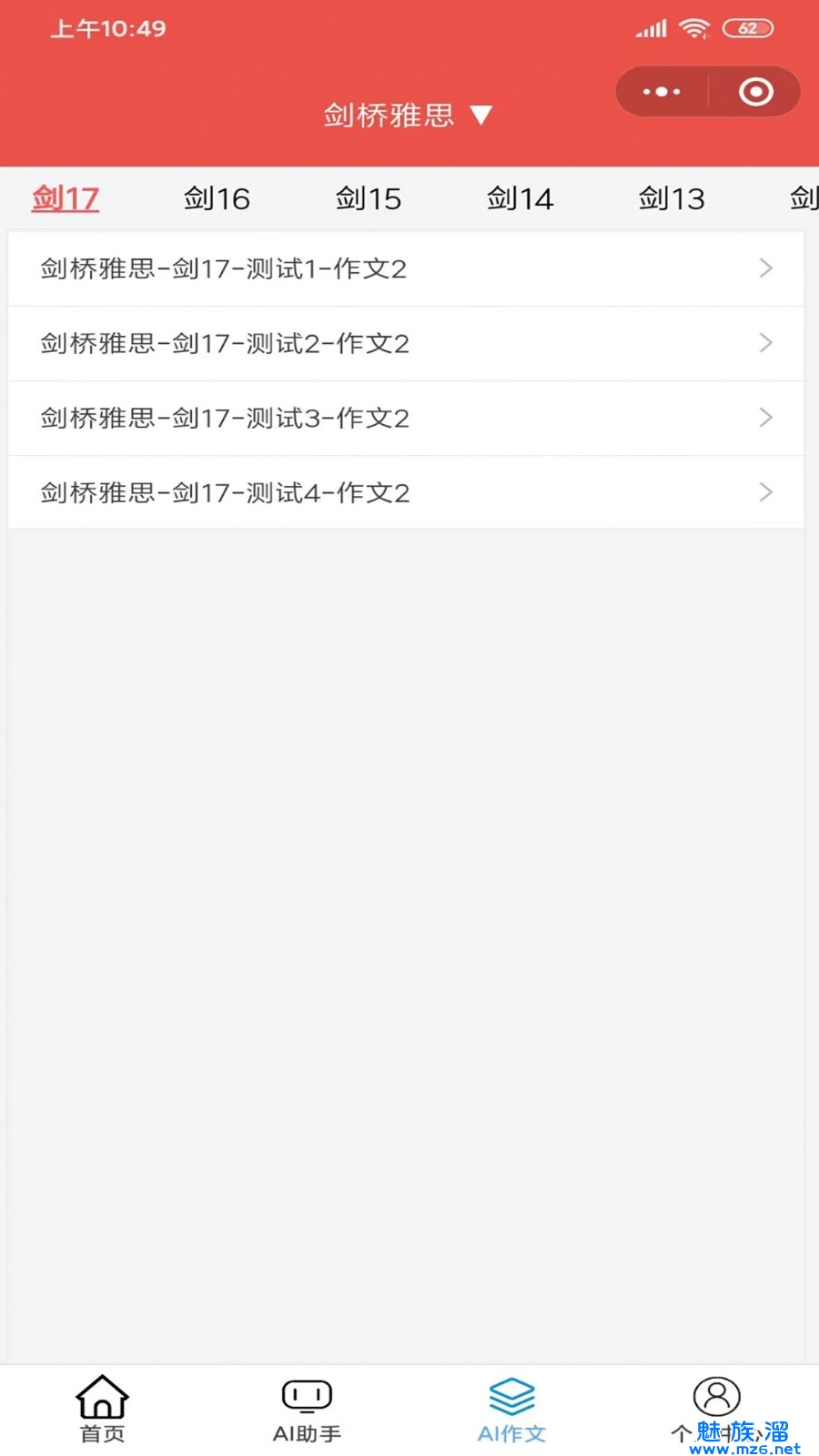The width and height of the screenshot is (819, 1456).
Task: Switch to the 剑16 tab
Action: pyautogui.click(x=217, y=198)
